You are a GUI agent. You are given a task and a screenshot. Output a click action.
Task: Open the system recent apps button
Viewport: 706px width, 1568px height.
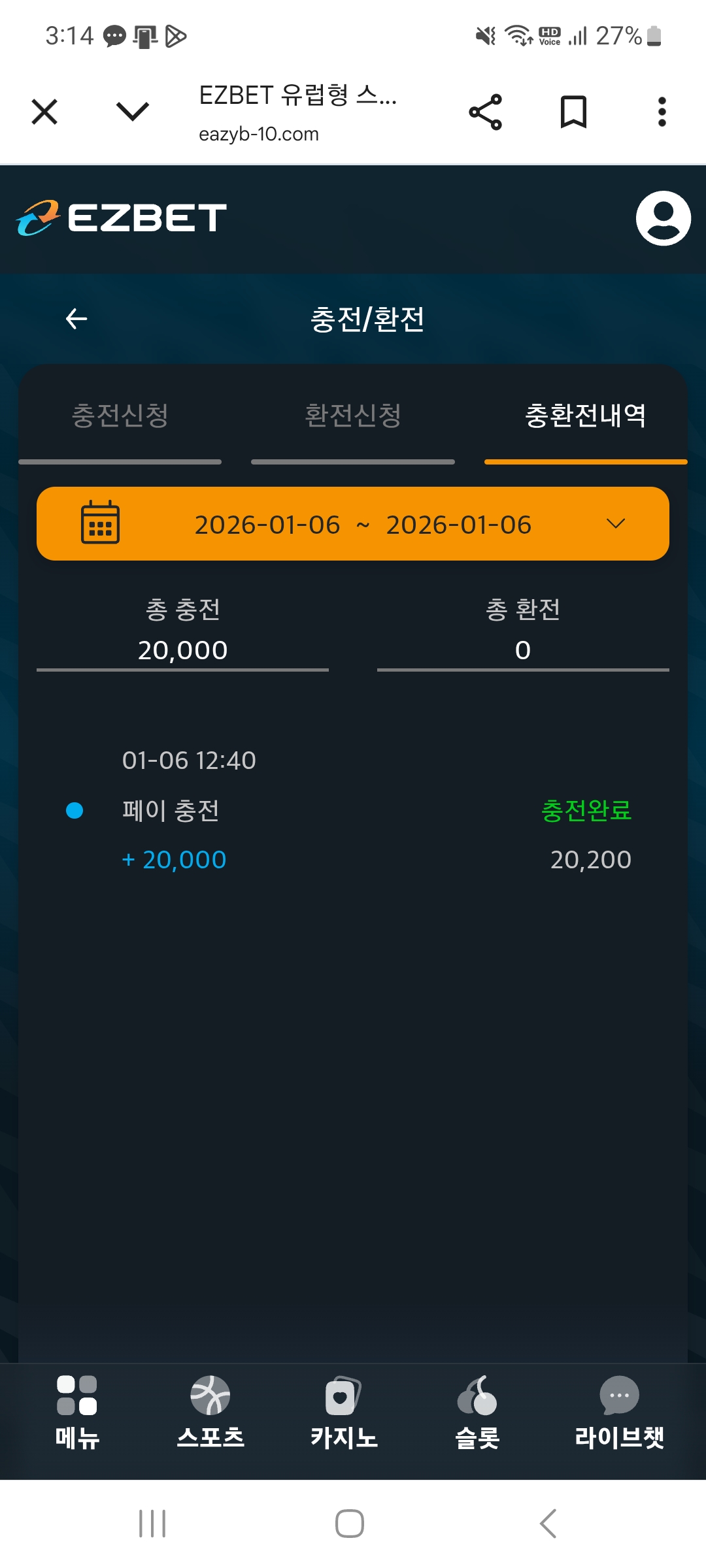pyautogui.click(x=152, y=1524)
